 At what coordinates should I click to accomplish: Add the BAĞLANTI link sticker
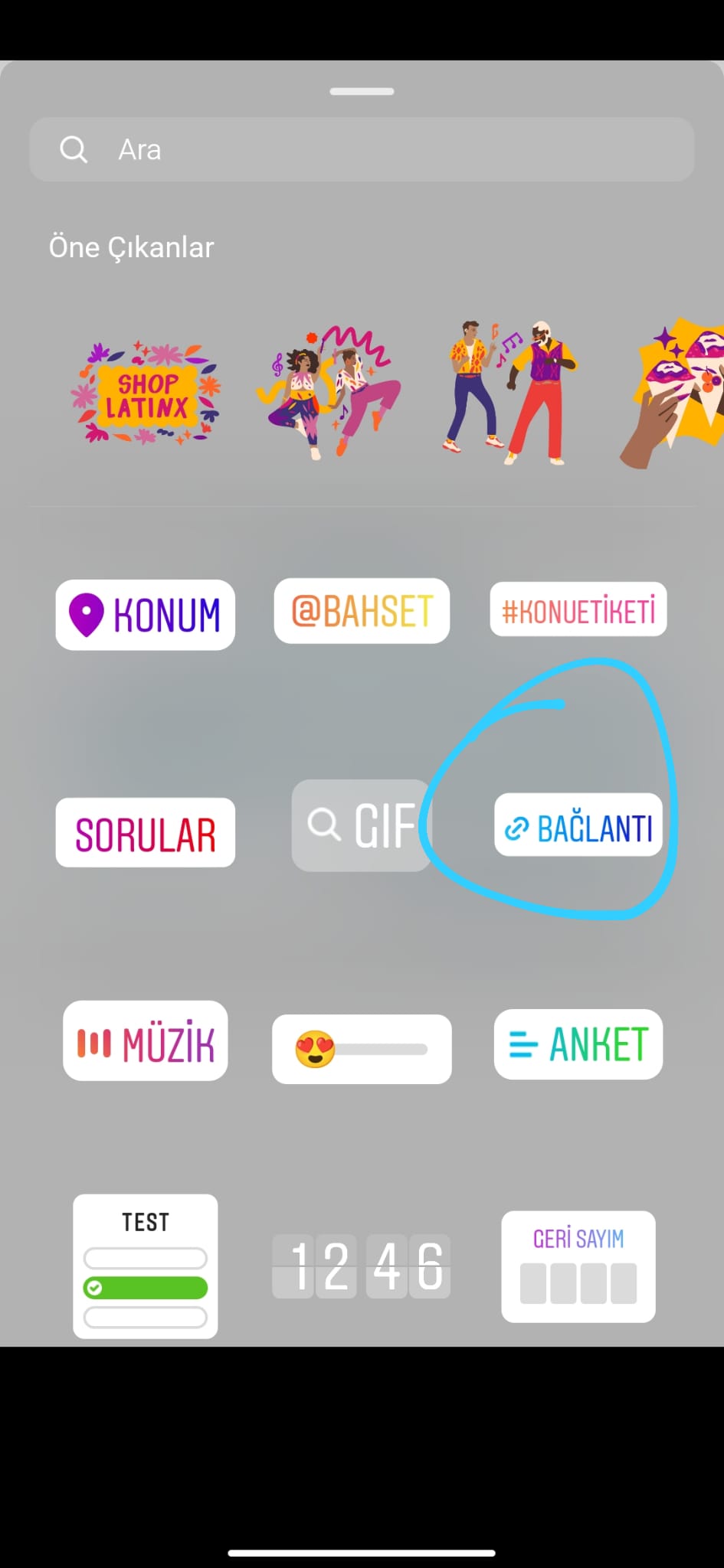(578, 825)
